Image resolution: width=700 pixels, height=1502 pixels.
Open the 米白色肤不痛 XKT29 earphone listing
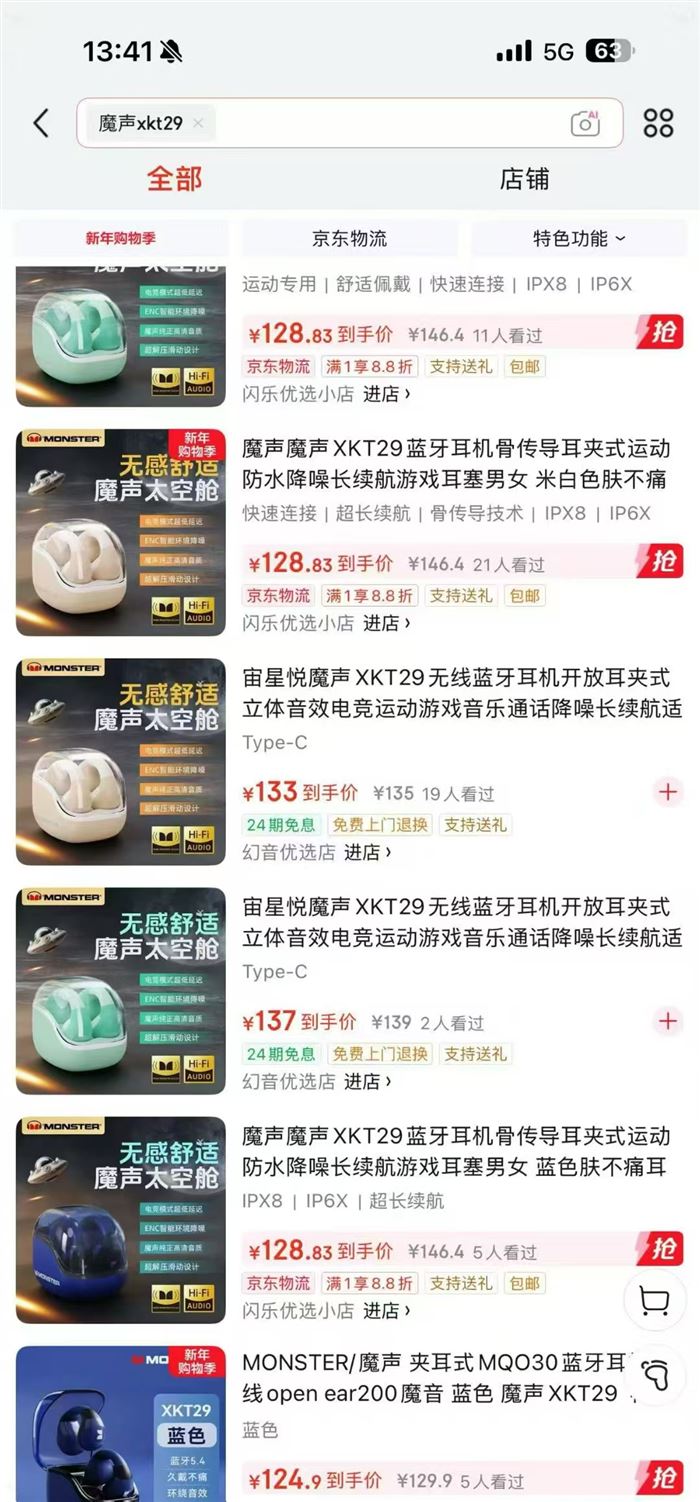point(455,463)
